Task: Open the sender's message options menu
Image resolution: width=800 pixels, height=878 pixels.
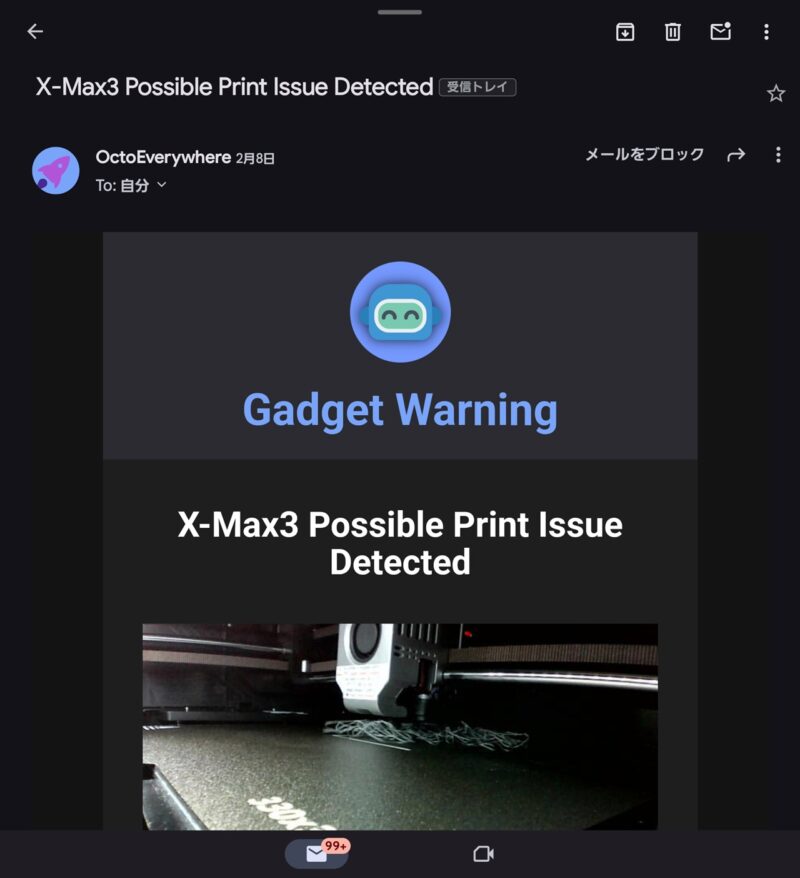Action: tap(779, 155)
